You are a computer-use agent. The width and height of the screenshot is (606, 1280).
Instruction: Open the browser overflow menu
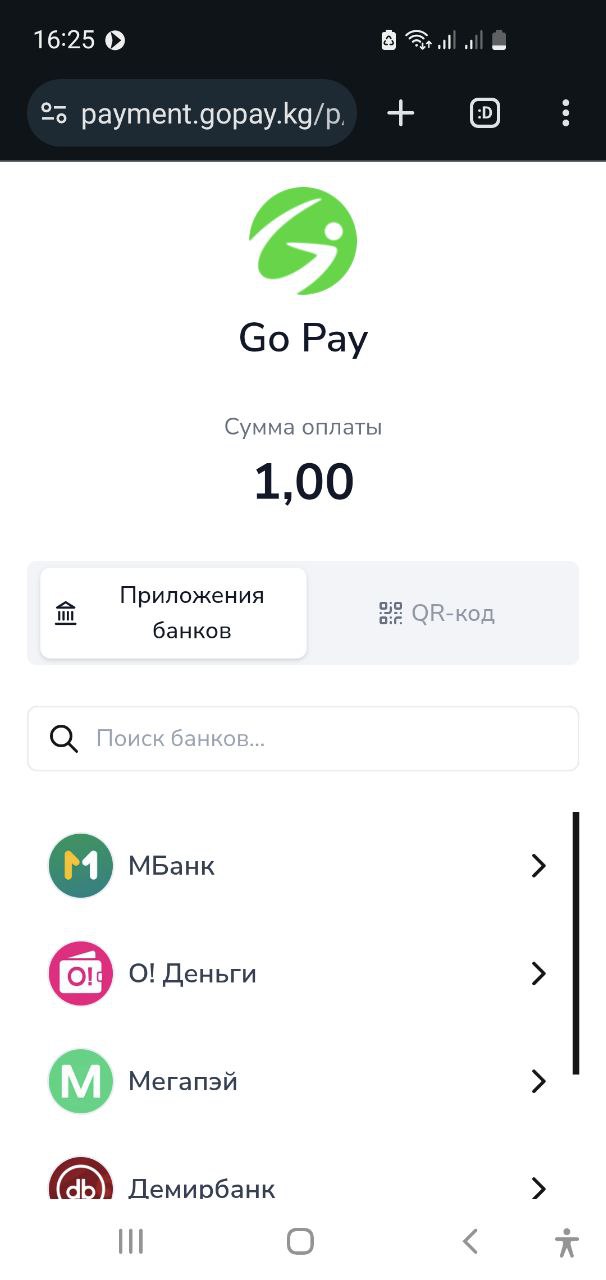[565, 114]
